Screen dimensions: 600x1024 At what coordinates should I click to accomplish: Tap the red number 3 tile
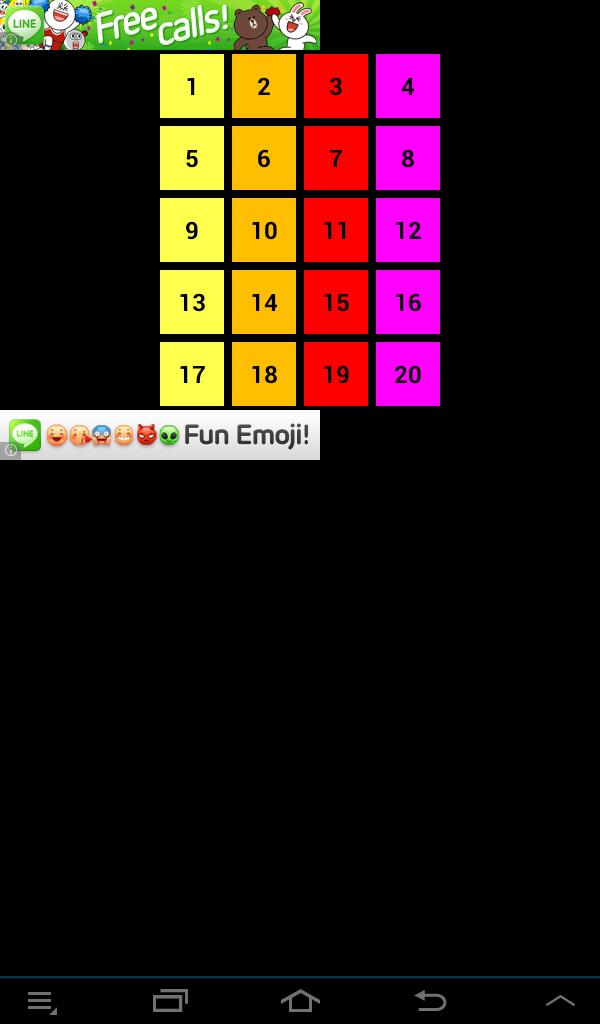point(336,86)
